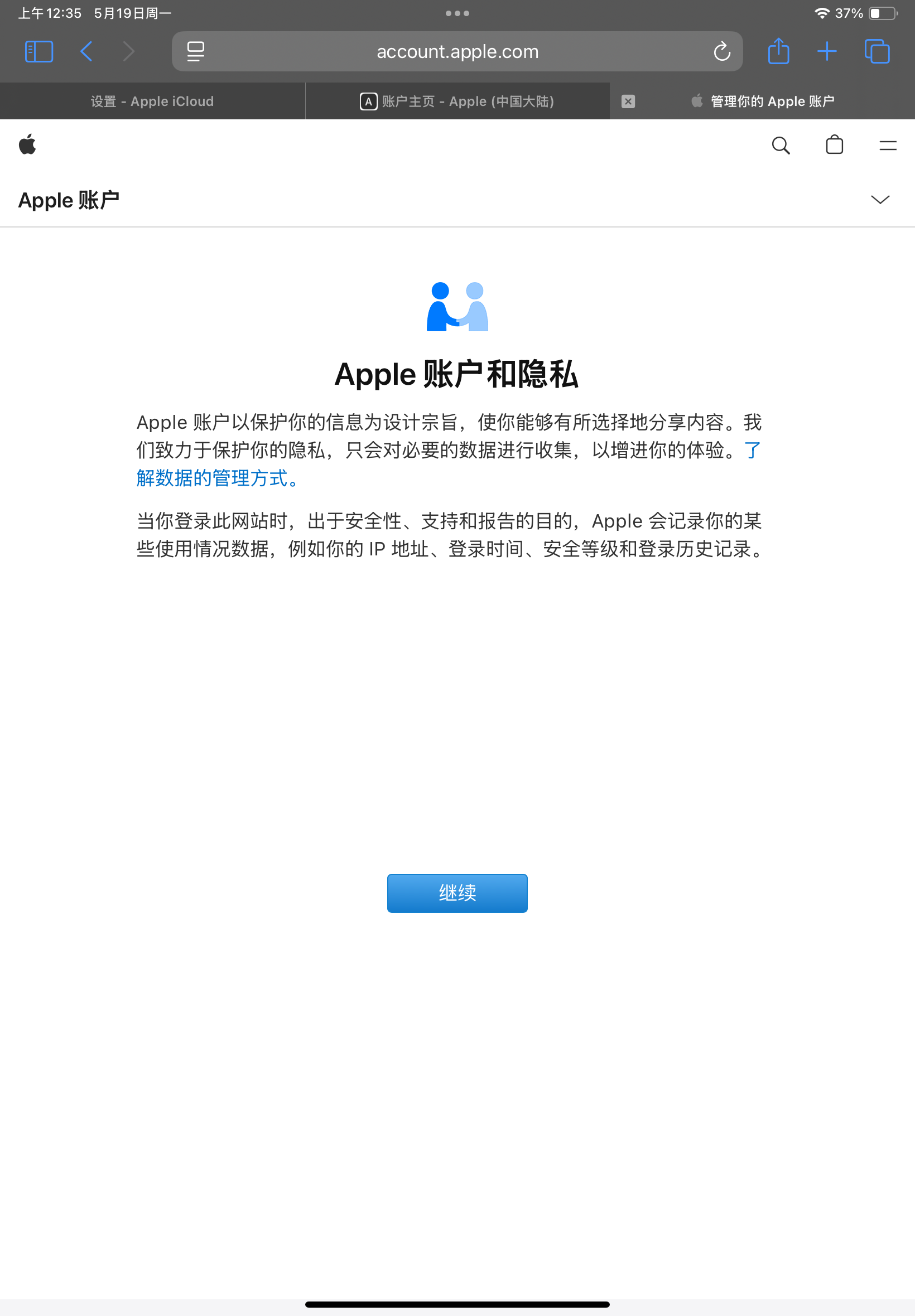Screen dimensions: 915x1316
Task: Go back to the previous page
Action: coord(86,51)
